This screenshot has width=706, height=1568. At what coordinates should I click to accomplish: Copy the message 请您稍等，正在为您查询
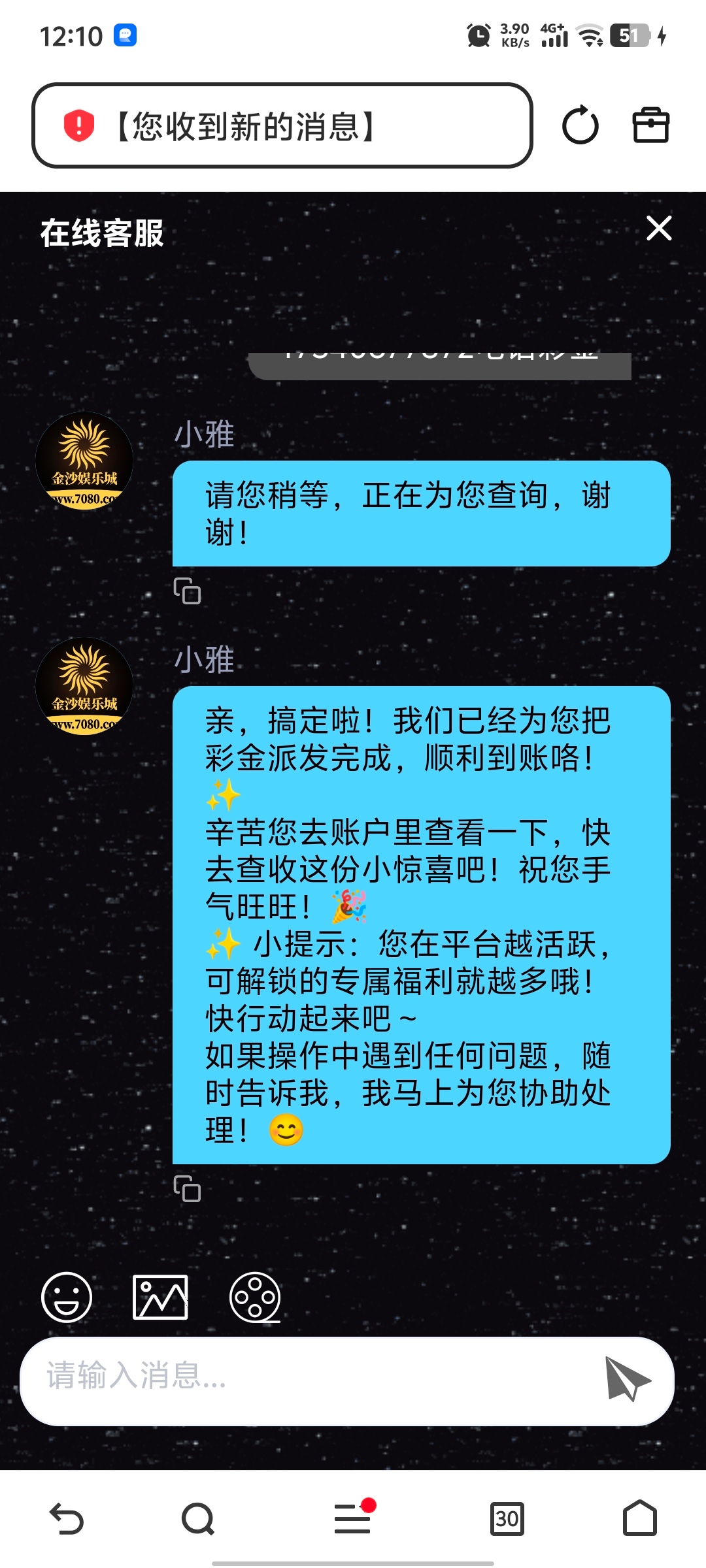coord(187,591)
